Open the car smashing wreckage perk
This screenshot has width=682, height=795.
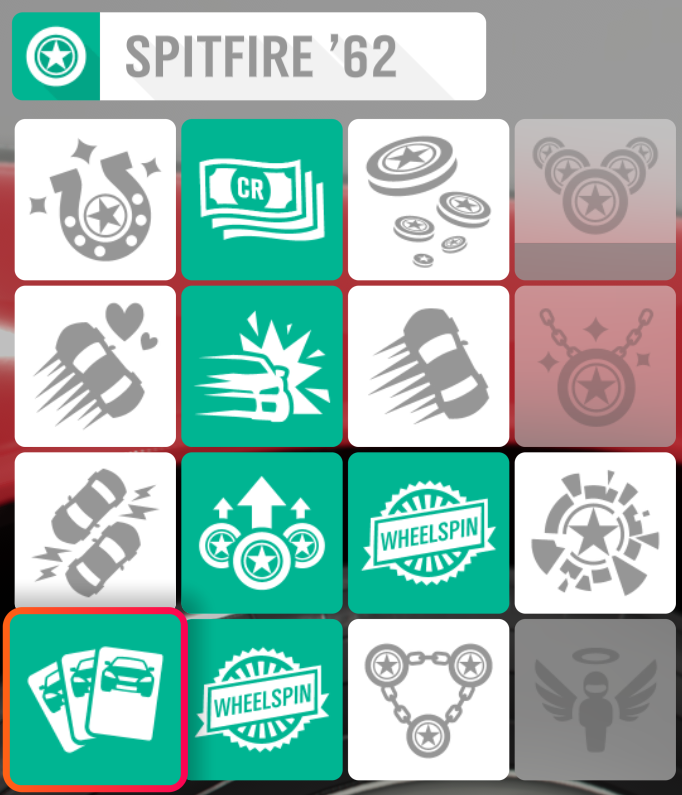coord(262,366)
